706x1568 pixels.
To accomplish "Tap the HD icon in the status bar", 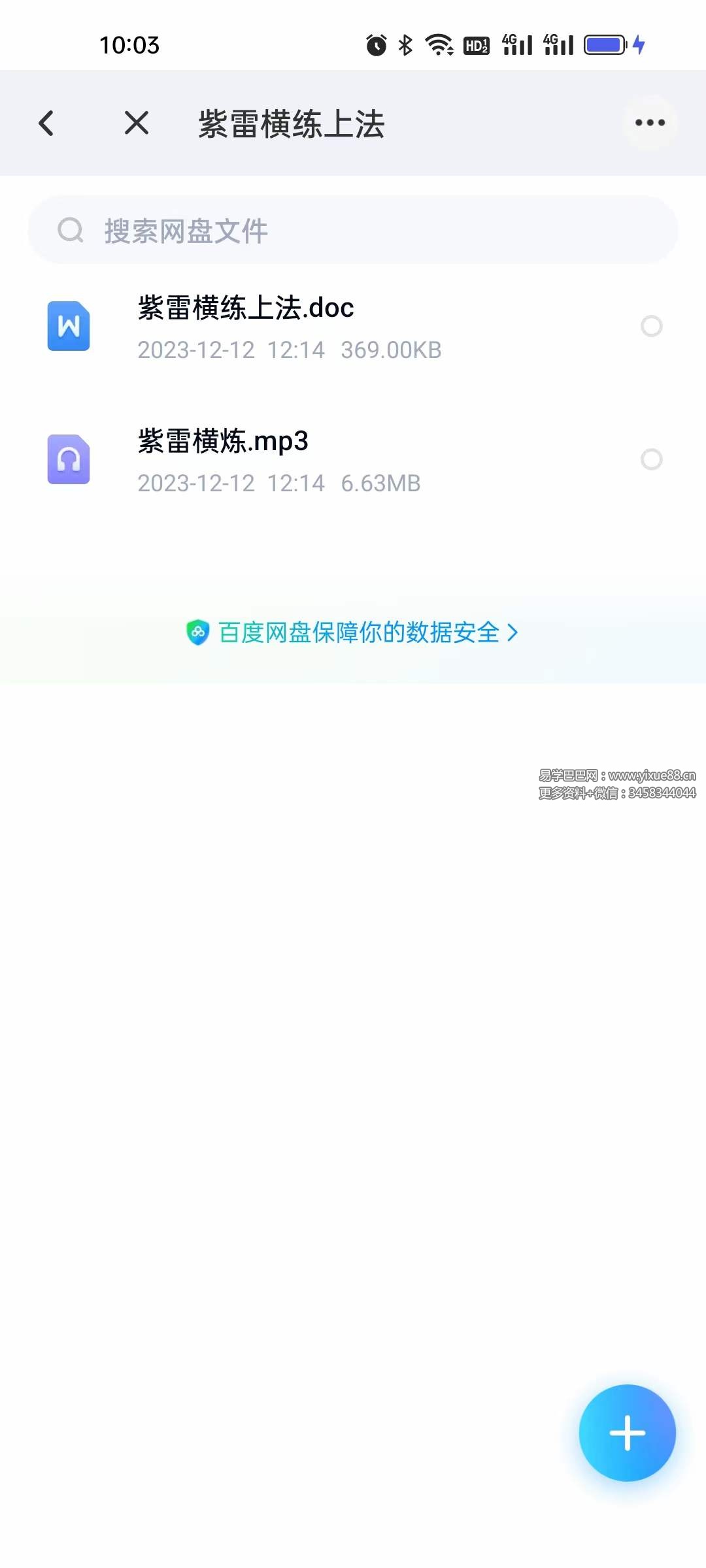I will click(x=477, y=44).
